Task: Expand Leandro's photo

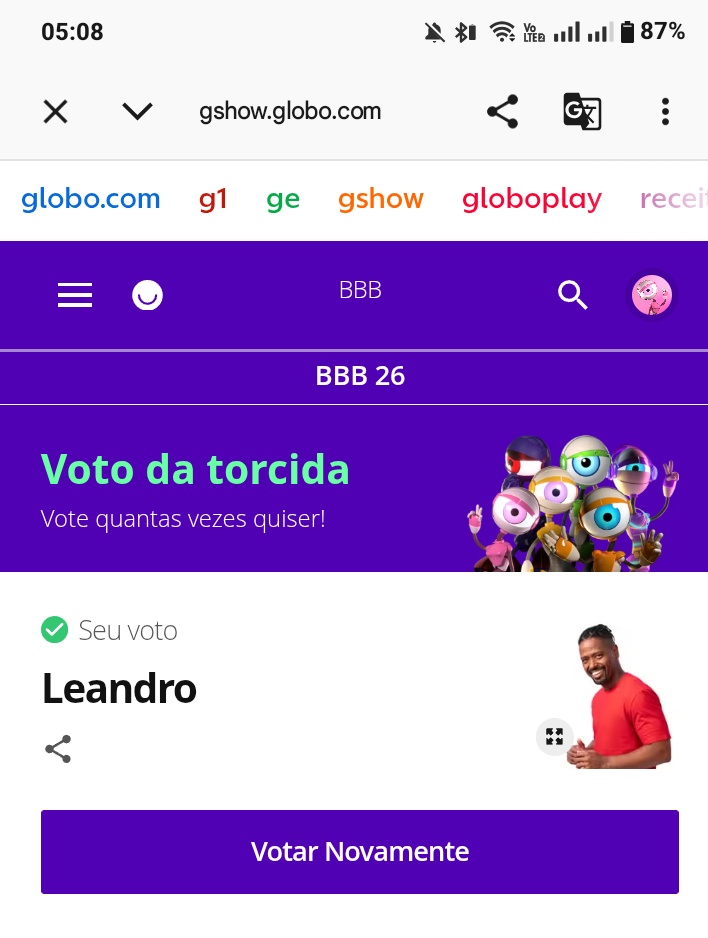Action: click(x=554, y=737)
